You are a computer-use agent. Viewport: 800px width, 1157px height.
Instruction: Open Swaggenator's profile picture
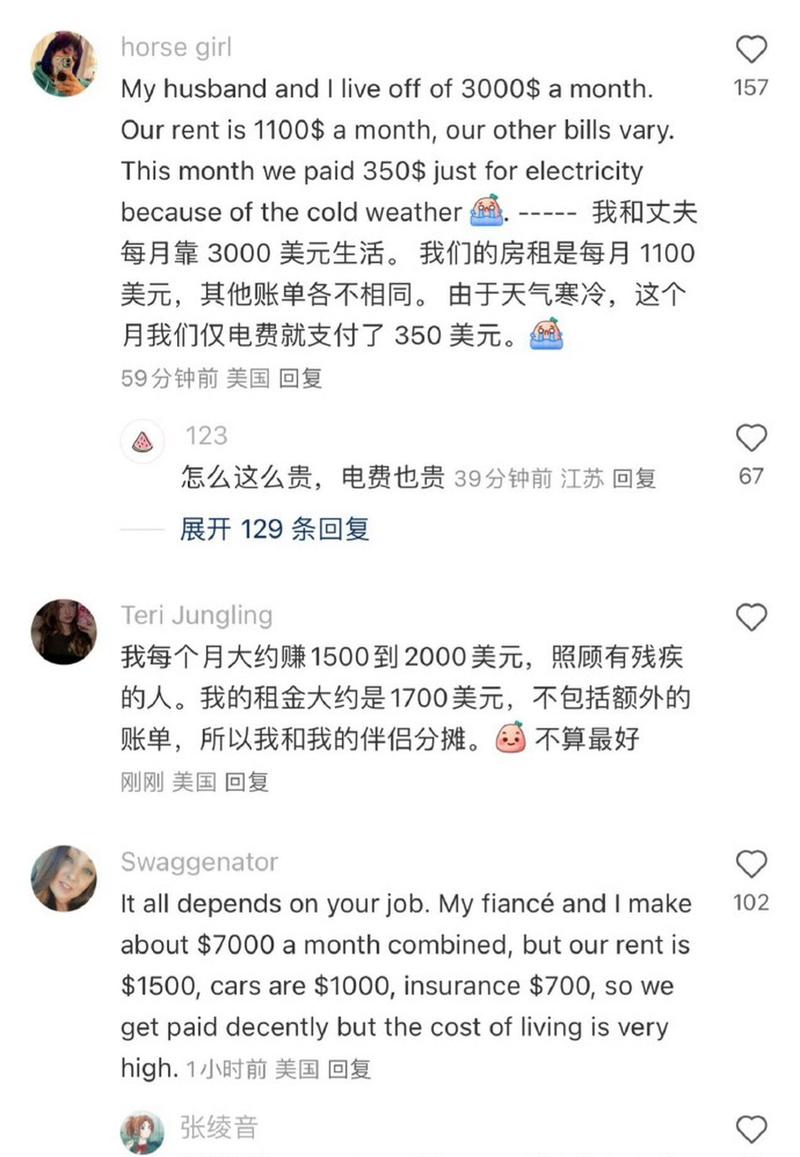pyautogui.click(x=64, y=878)
